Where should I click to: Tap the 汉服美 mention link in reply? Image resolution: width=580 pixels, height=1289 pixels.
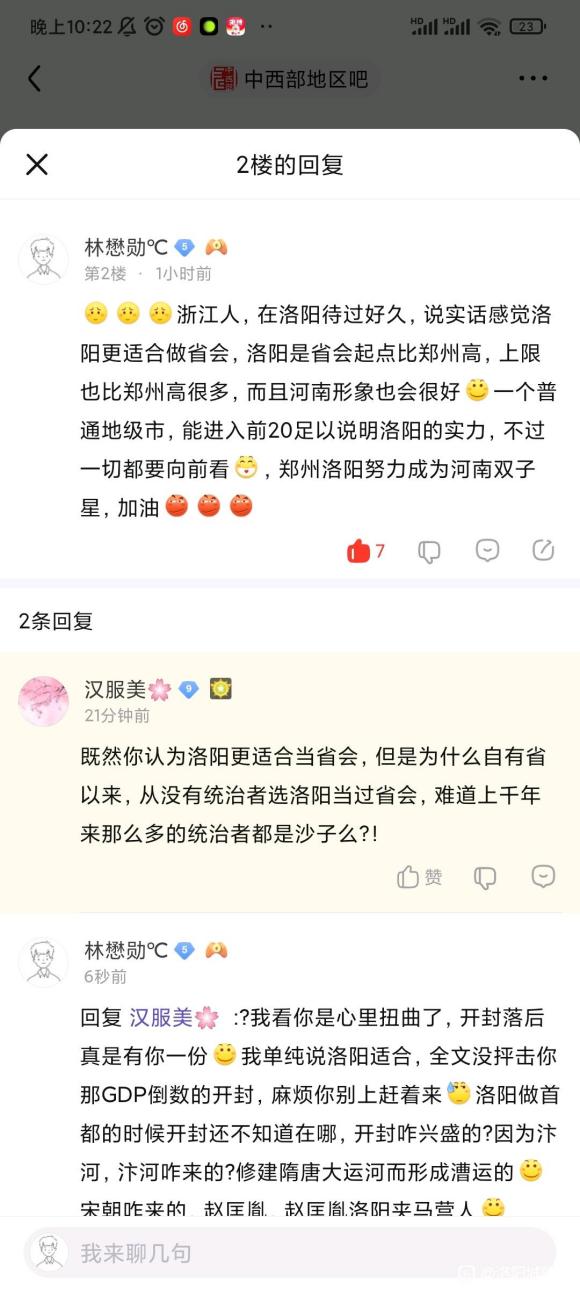pyautogui.click(x=174, y=1018)
